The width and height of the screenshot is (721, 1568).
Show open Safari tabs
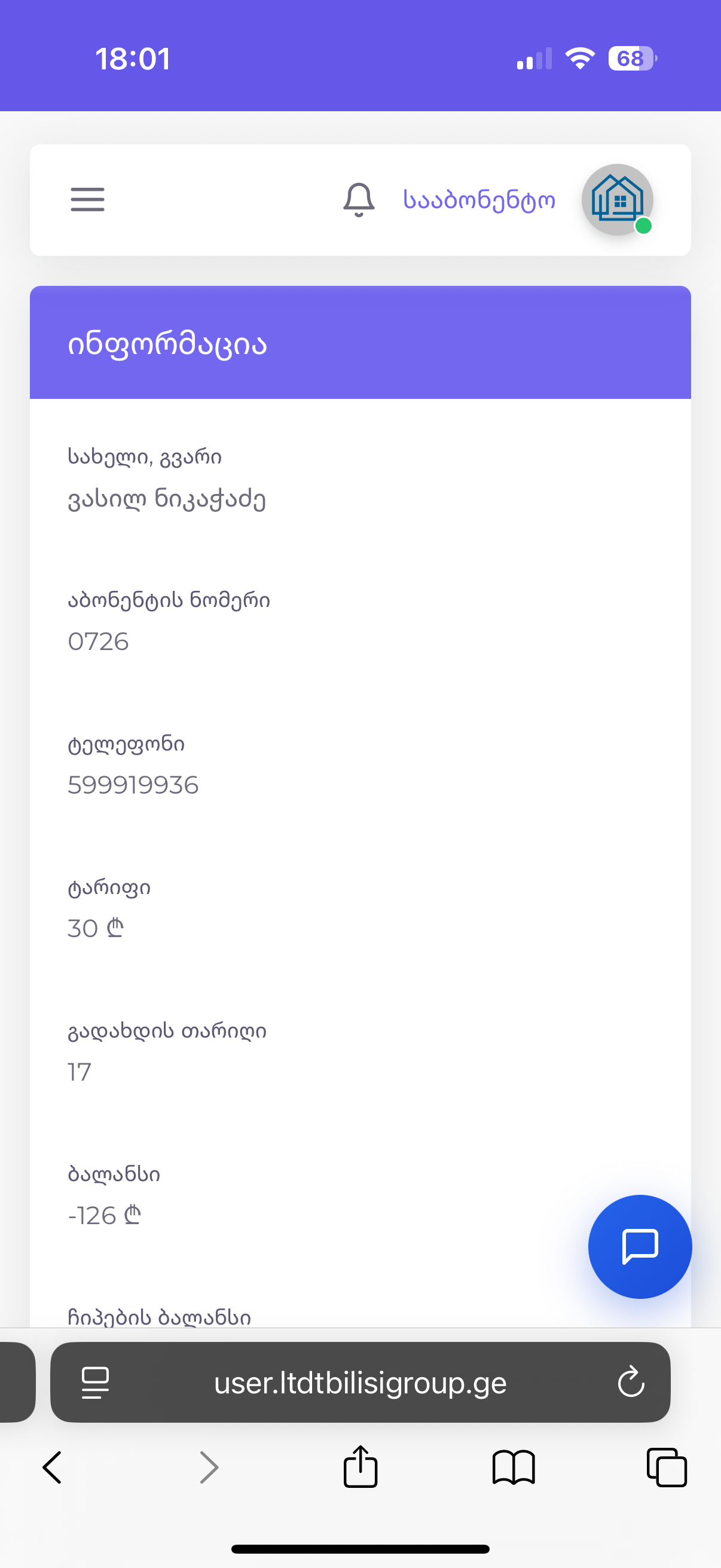coord(667,1468)
